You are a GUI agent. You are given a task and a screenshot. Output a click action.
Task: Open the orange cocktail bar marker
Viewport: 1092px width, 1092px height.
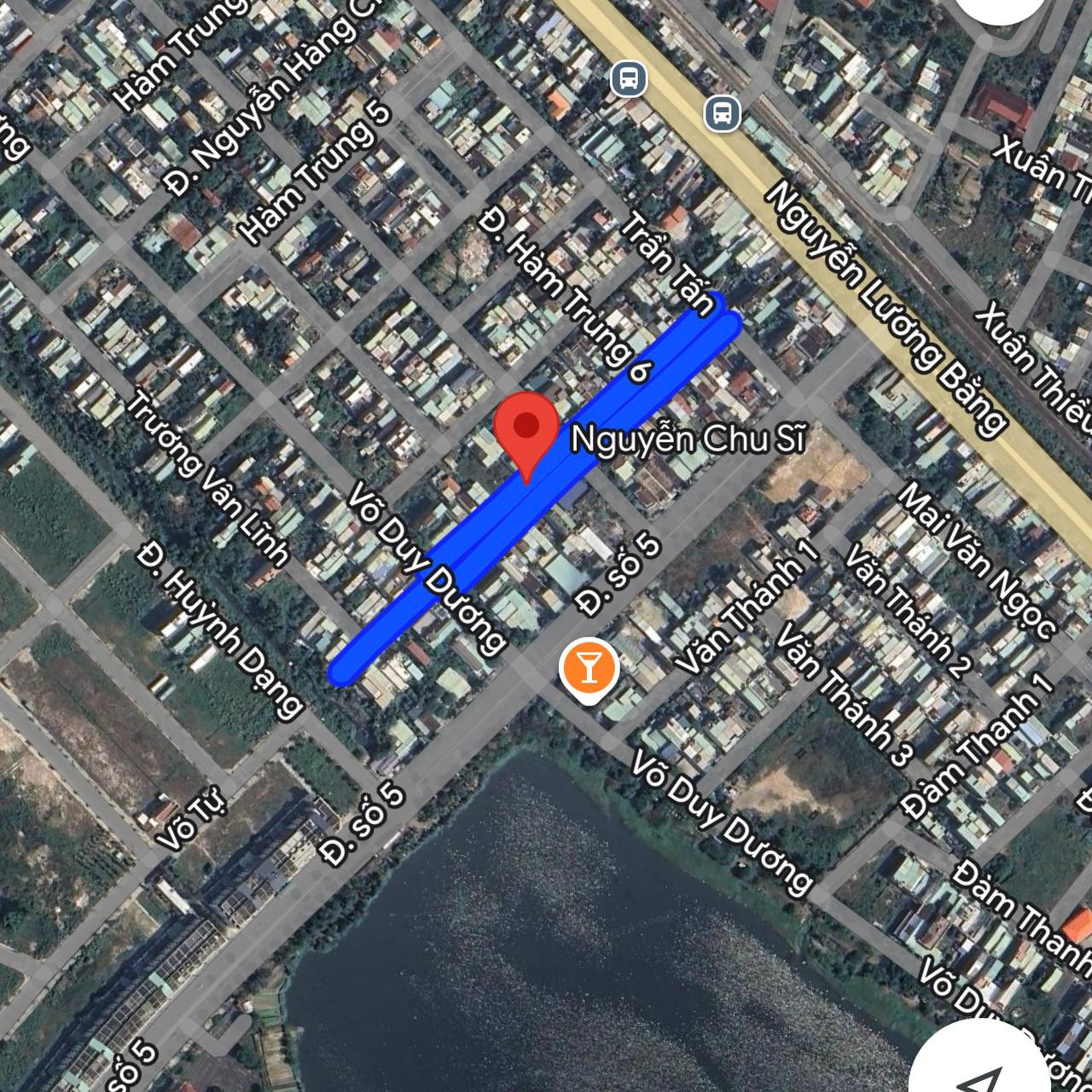[x=589, y=667]
